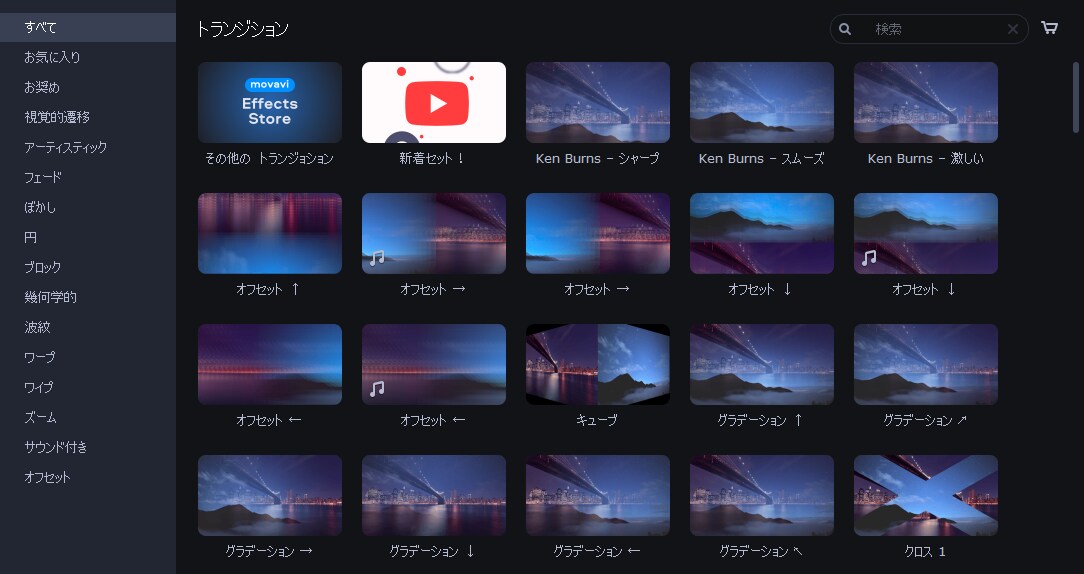Choose the グラデーション ↑ transition

click(x=762, y=364)
